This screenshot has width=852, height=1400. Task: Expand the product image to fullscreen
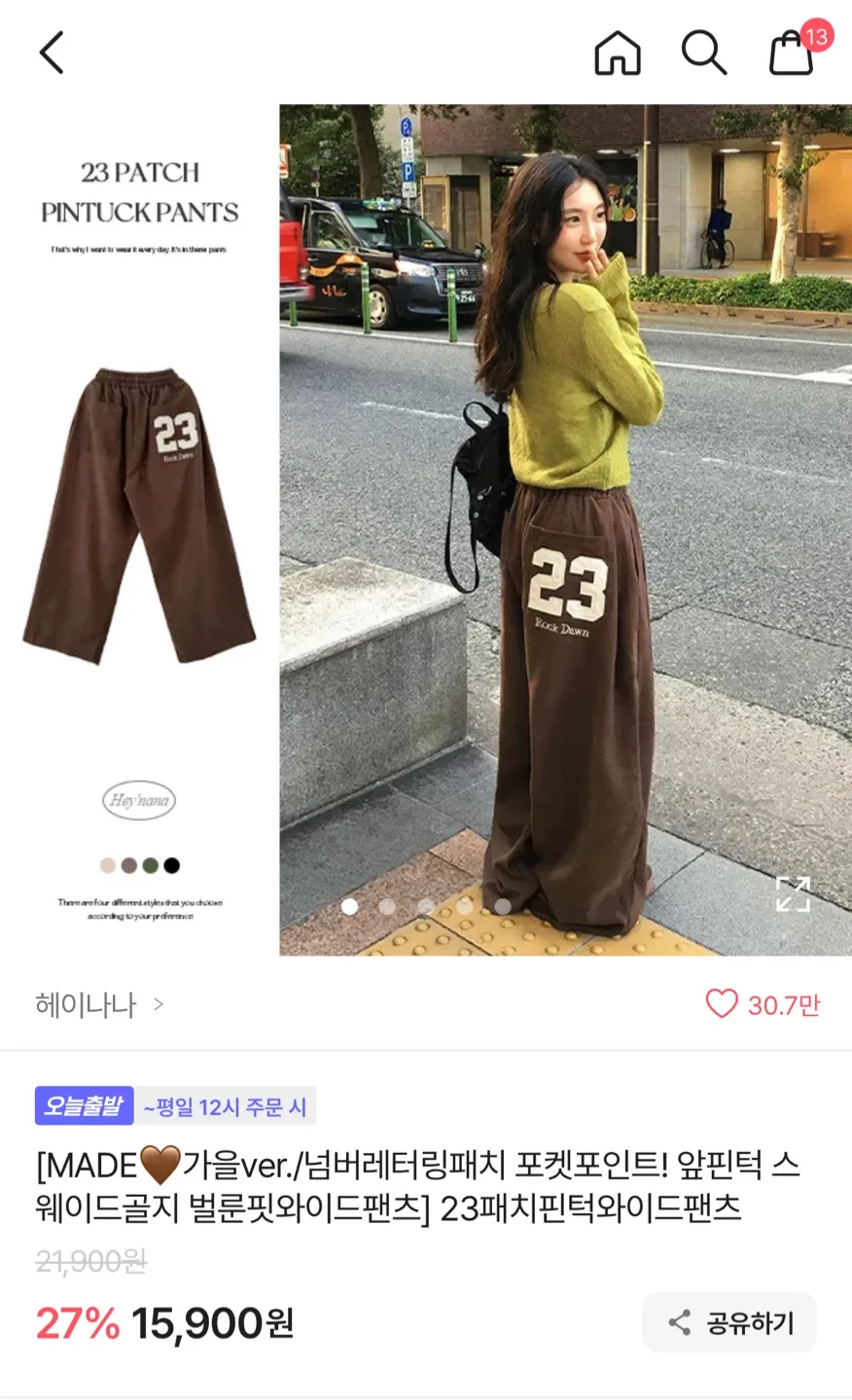point(793,893)
